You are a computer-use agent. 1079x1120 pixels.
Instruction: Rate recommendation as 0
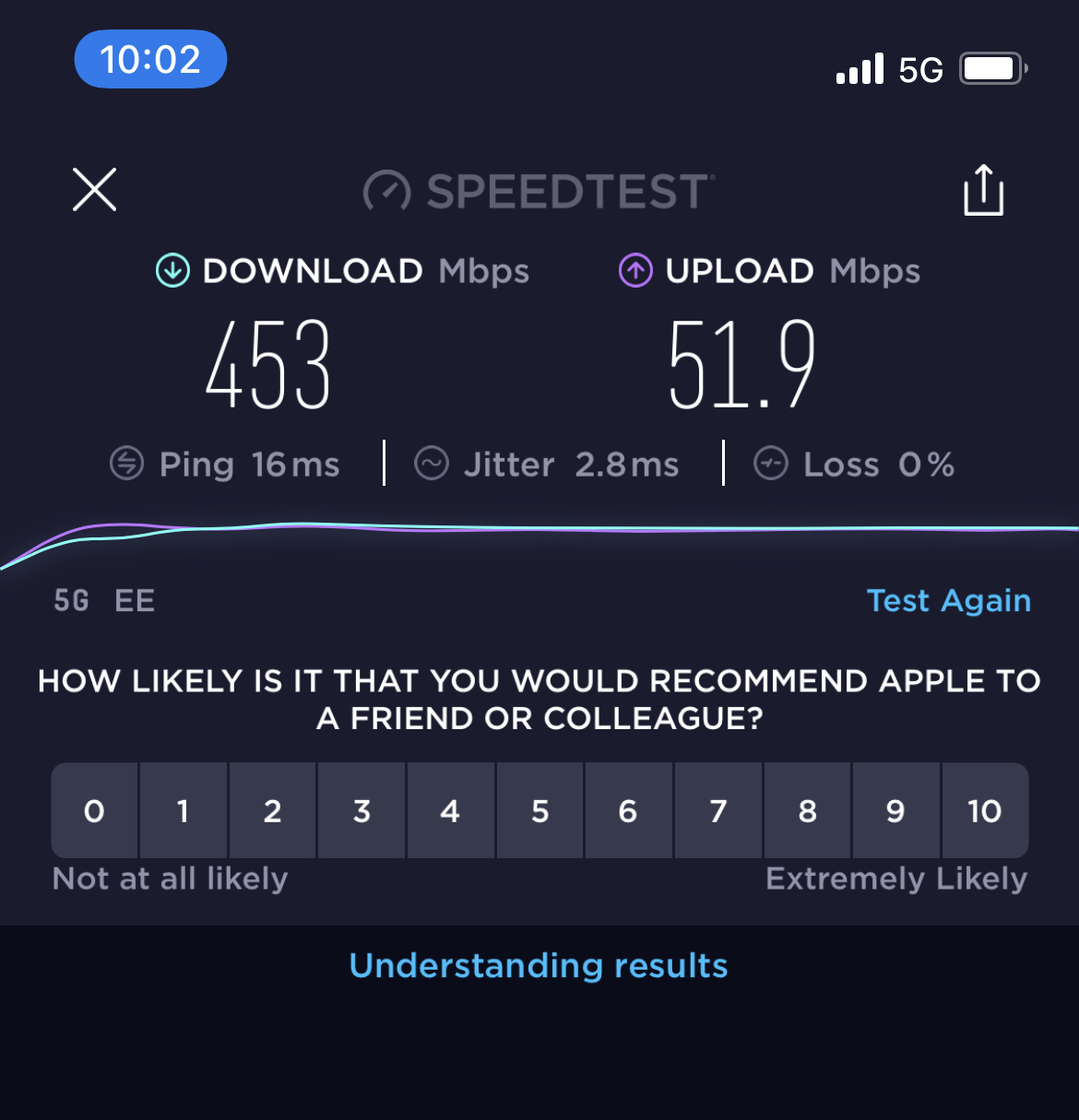(x=94, y=811)
